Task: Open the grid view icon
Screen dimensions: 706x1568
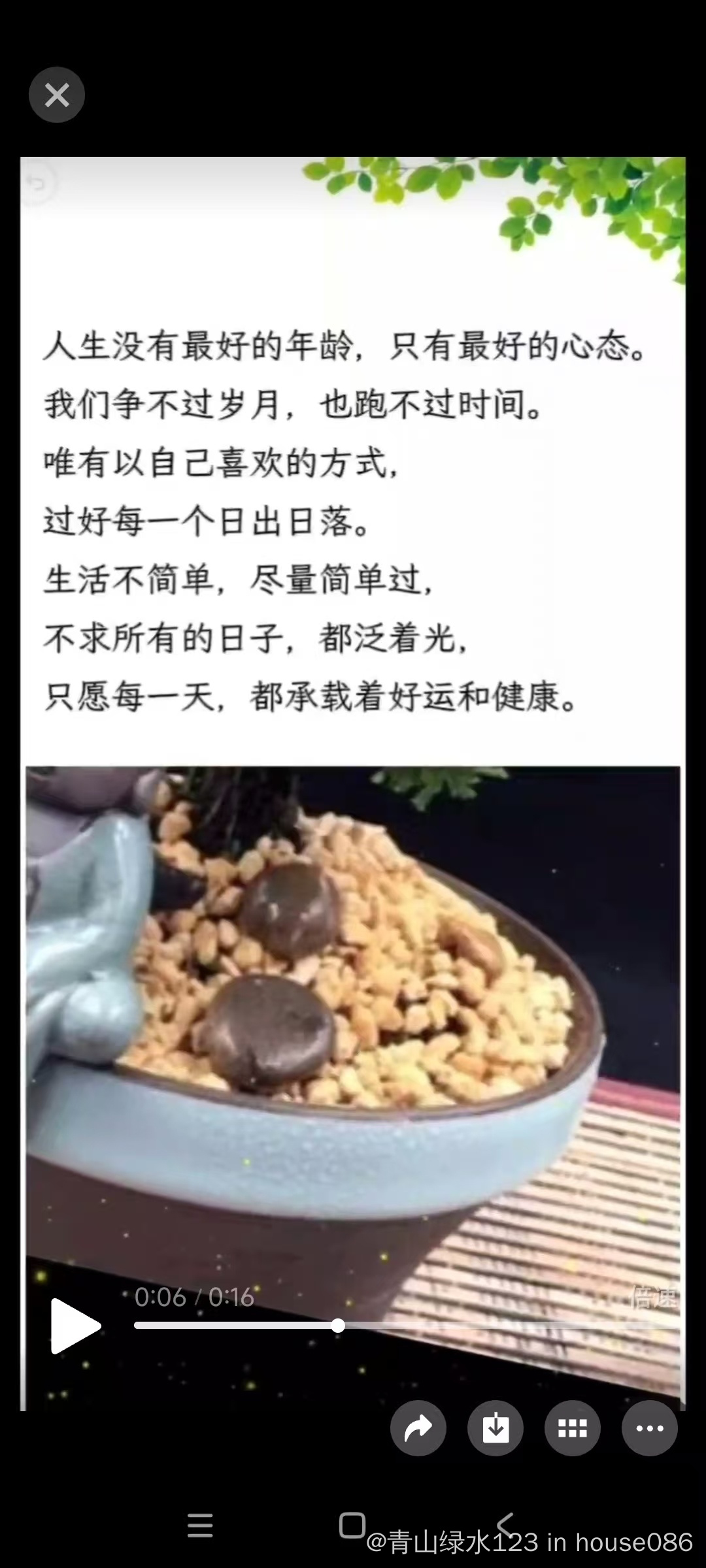Action: (x=572, y=1428)
